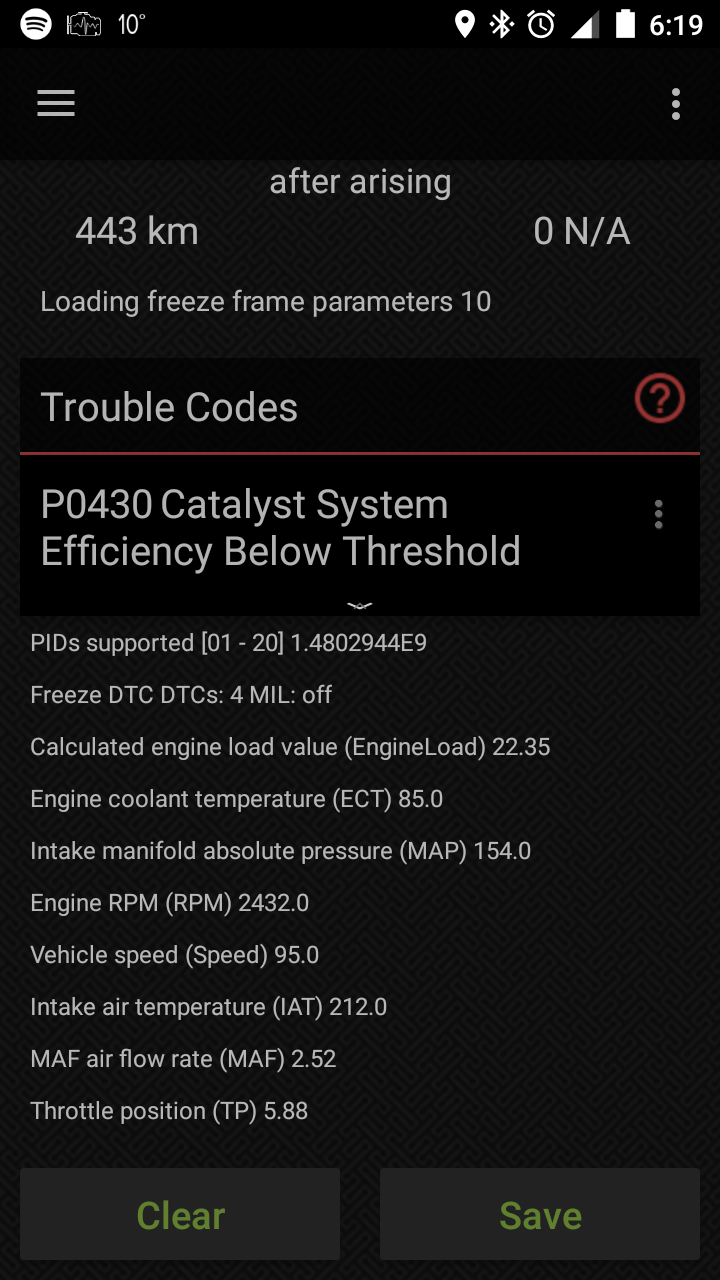Screen dimensions: 720x1280
Task: Open options for the P0430 trouble code
Action: [658, 514]
